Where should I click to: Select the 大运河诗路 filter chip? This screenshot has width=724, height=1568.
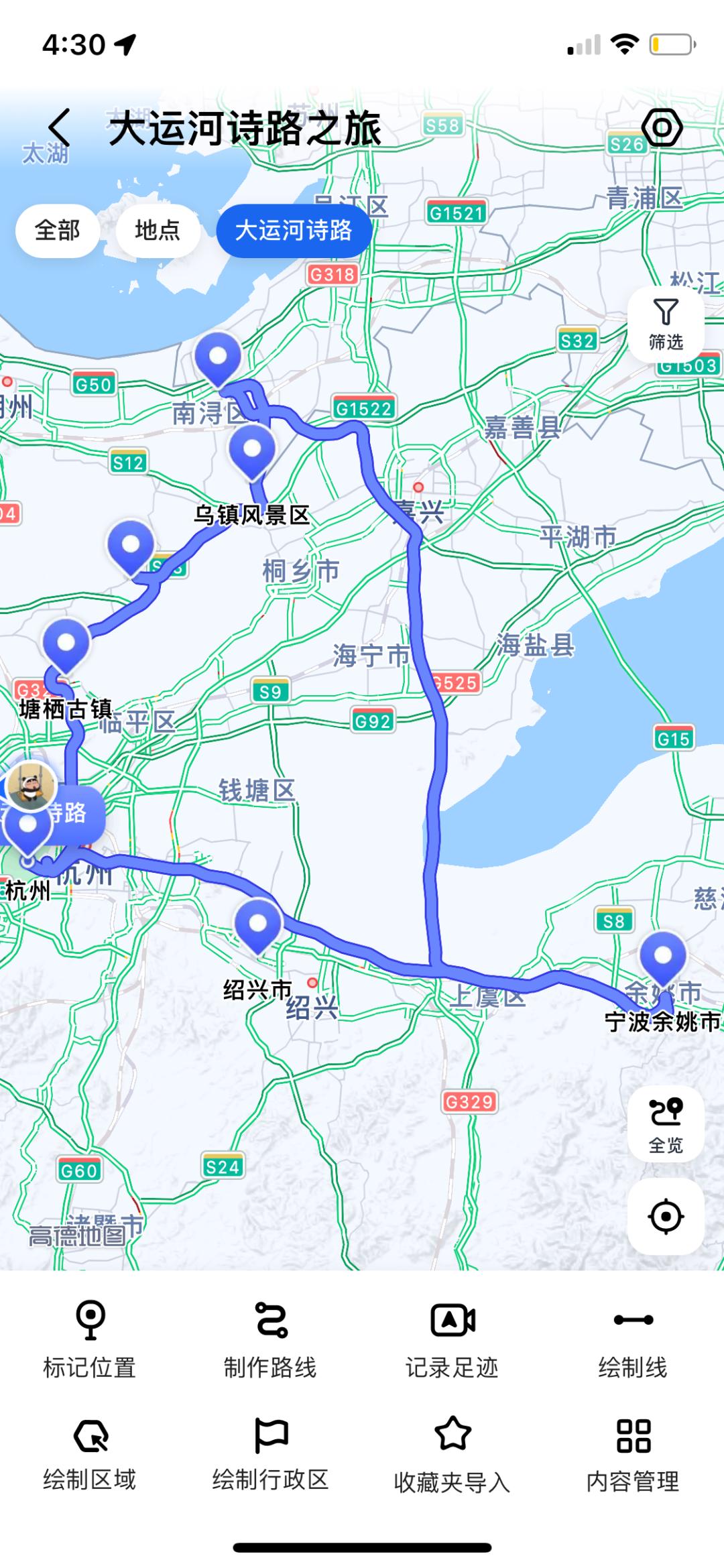click(x=294, y=230)
